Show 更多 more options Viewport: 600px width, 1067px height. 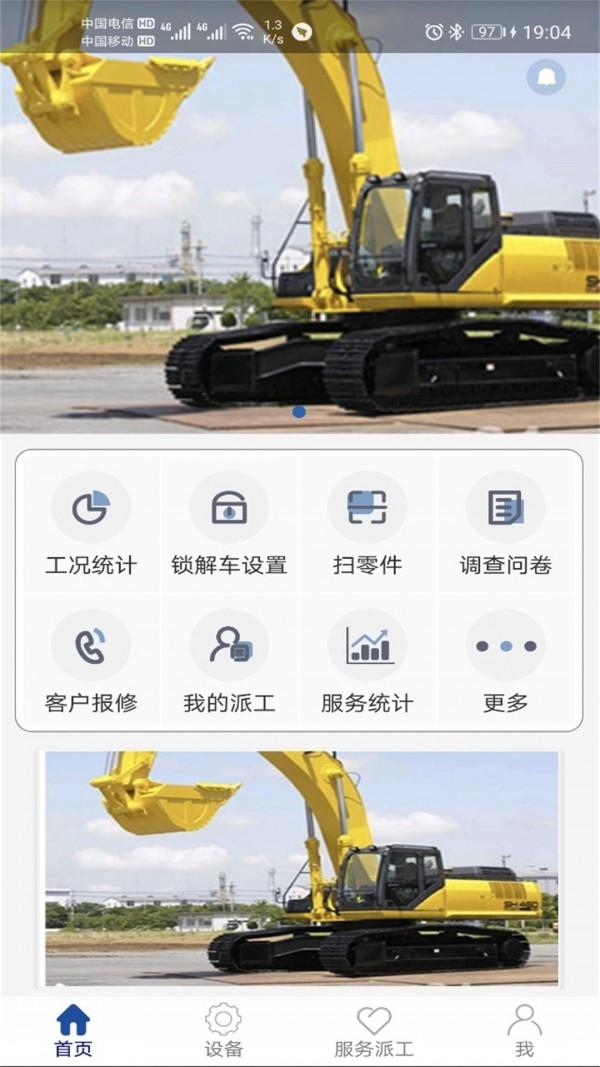tap(505, 661)
